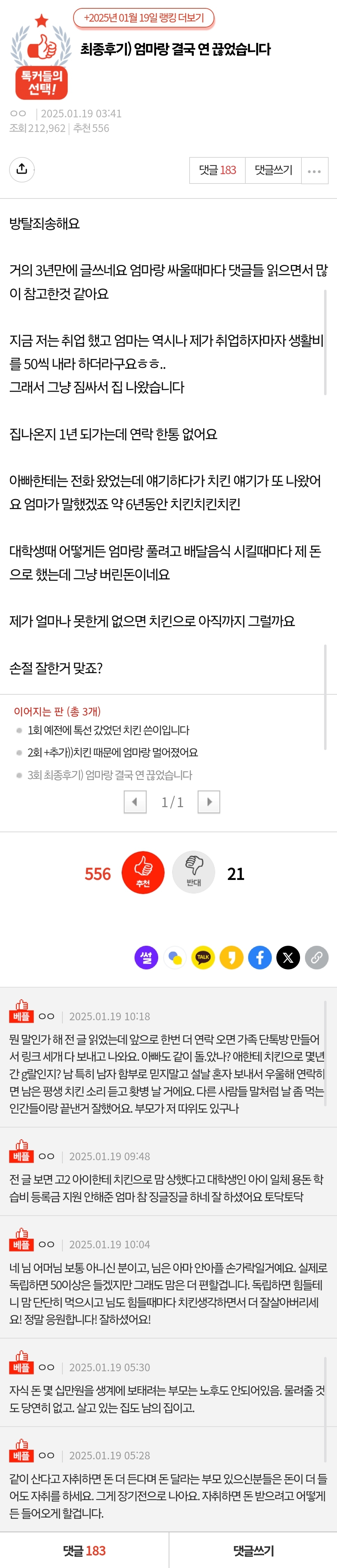Viewport: 337px width, 1568px height.
Task: Share the post on X
Action: 288,958
